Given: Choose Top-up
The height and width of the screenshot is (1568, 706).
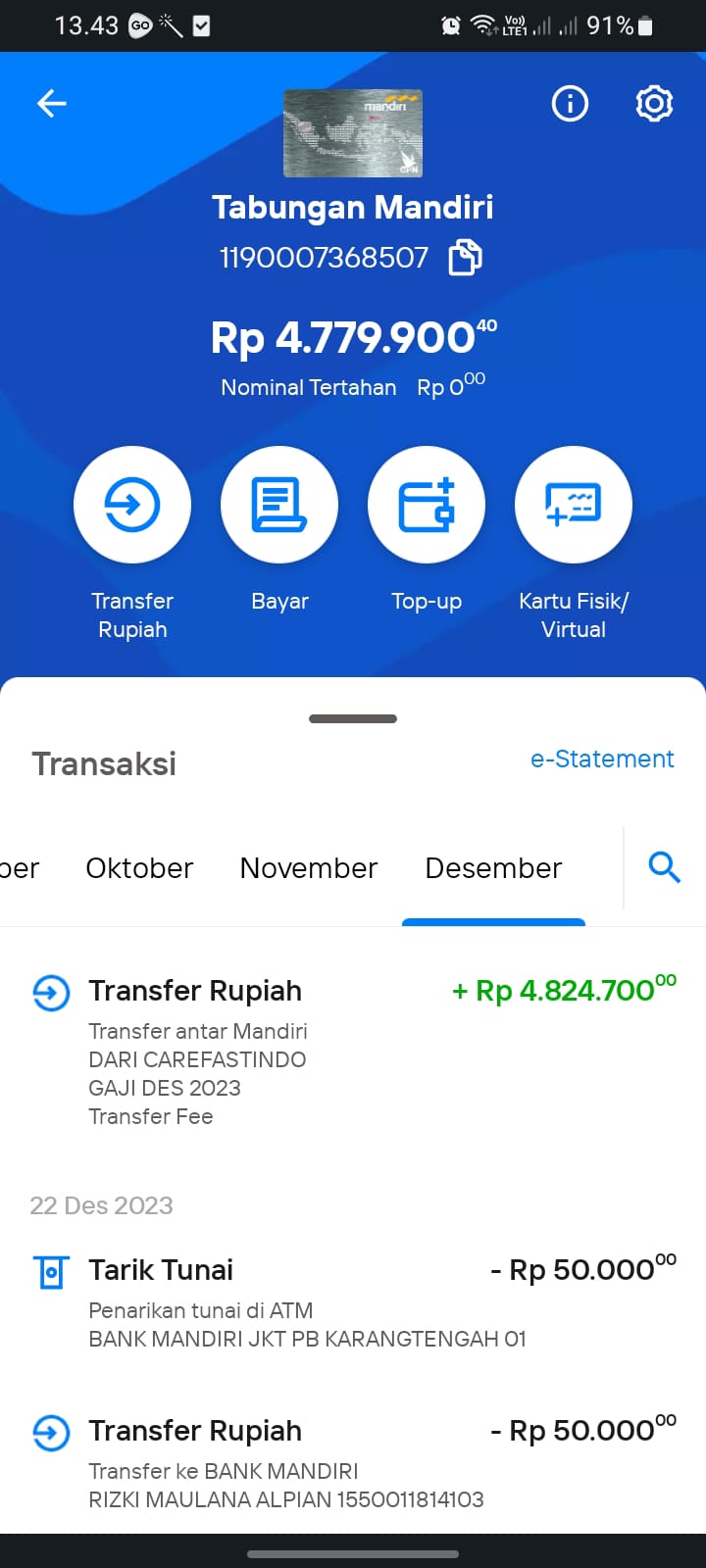Looking at the screenshot, I should [427, 505].
